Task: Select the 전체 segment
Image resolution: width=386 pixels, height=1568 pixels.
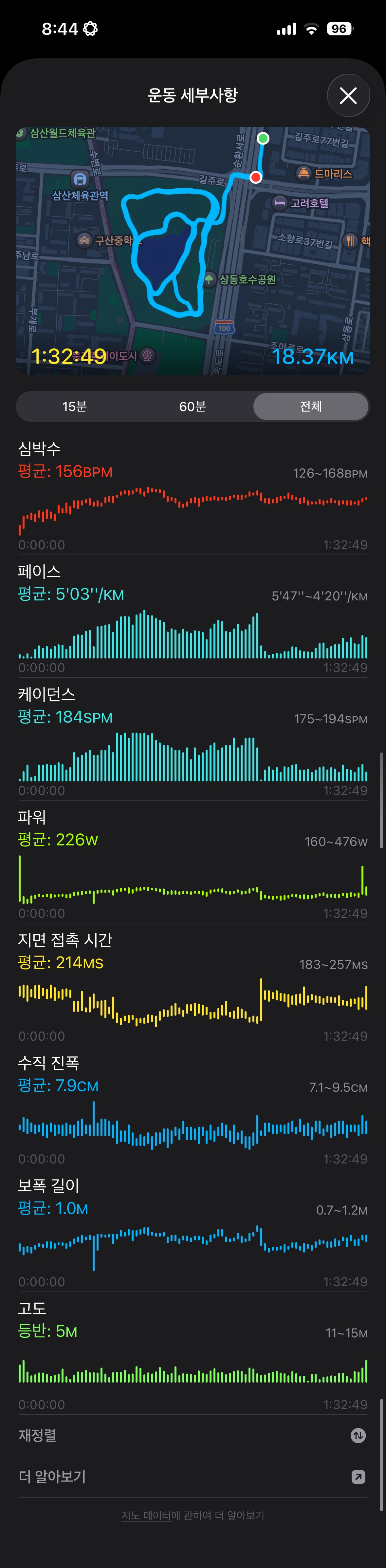Action: (x=310, y=406)
